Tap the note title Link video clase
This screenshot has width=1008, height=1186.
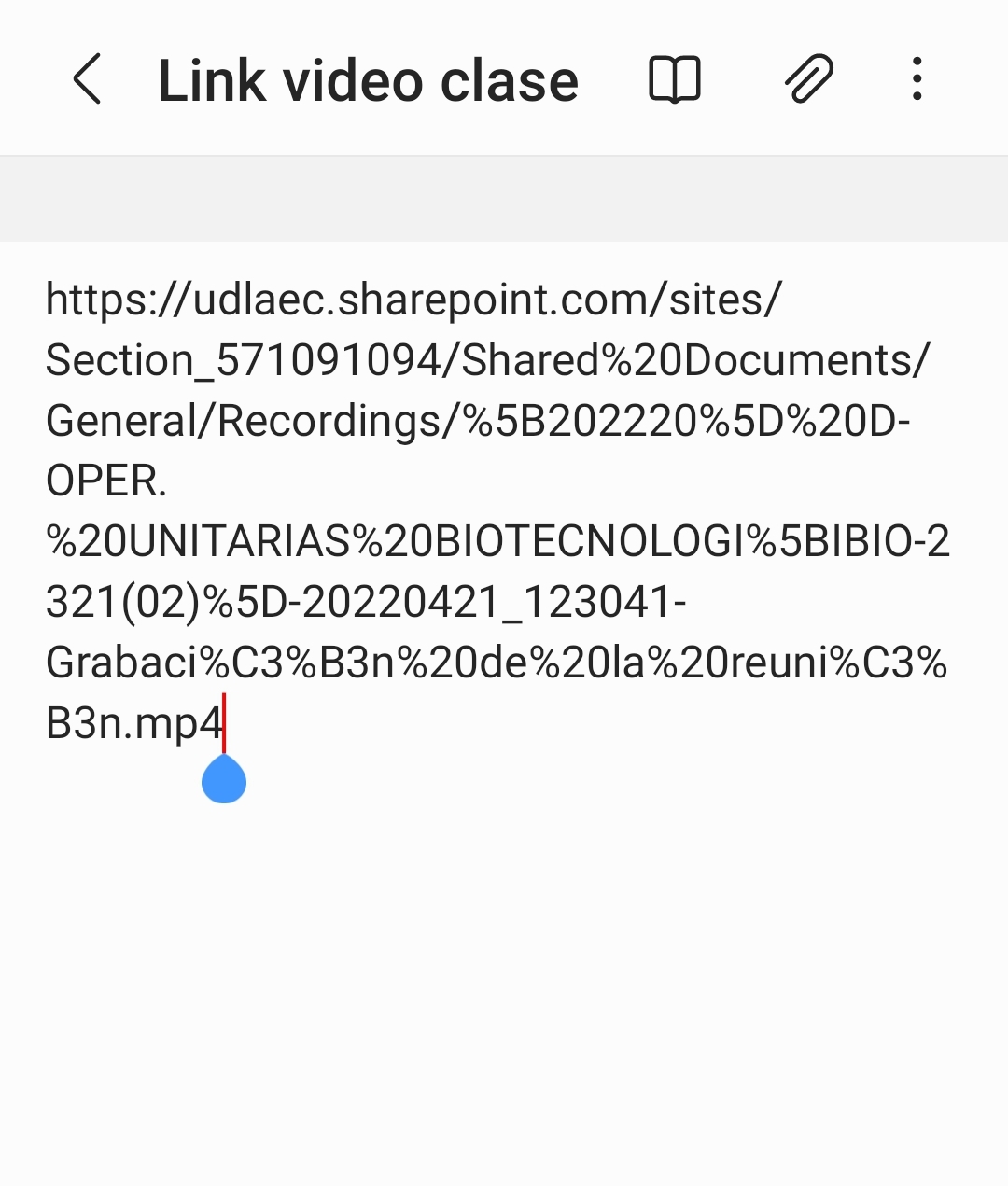(x=368, y=81)
